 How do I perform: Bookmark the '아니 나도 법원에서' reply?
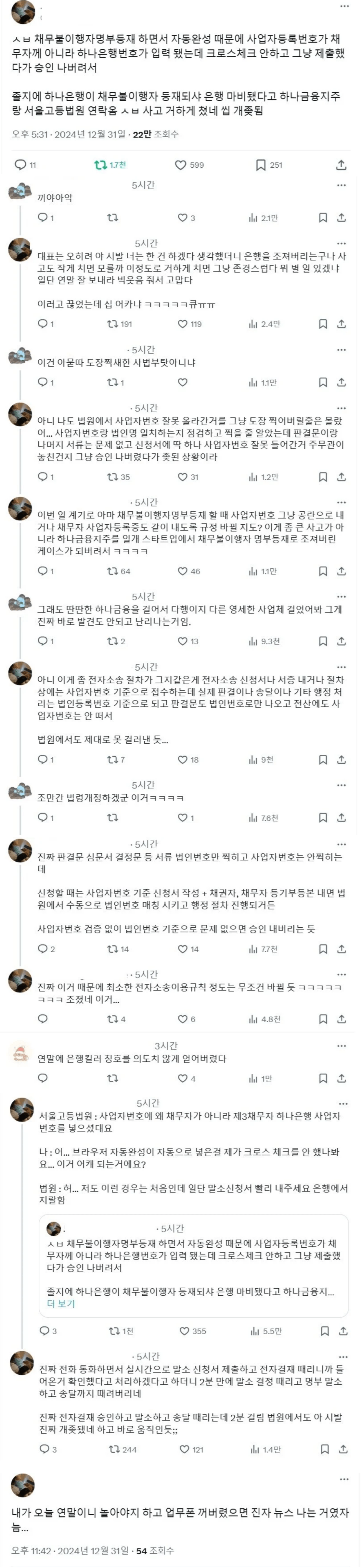point(323,477)
